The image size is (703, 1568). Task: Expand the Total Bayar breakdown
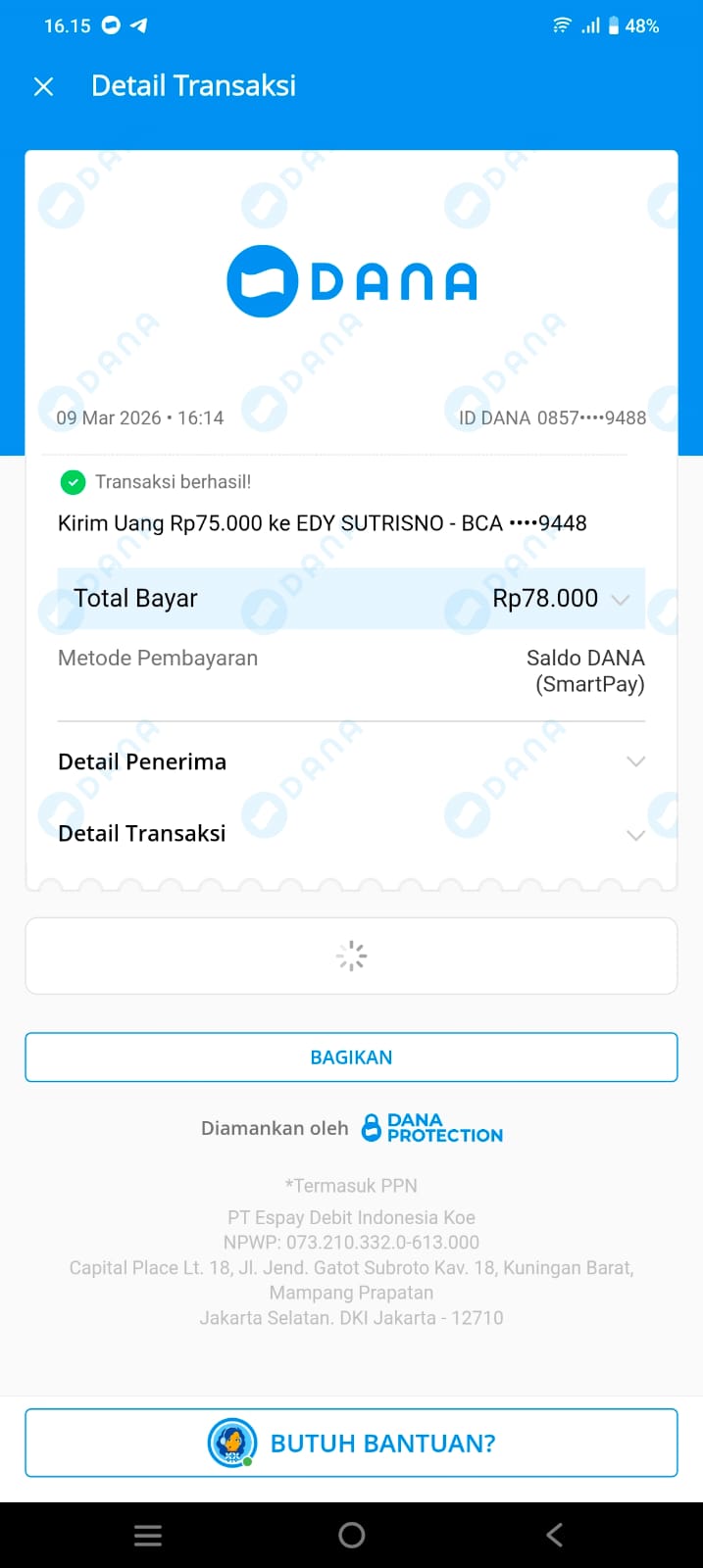[x=620, y=599]
